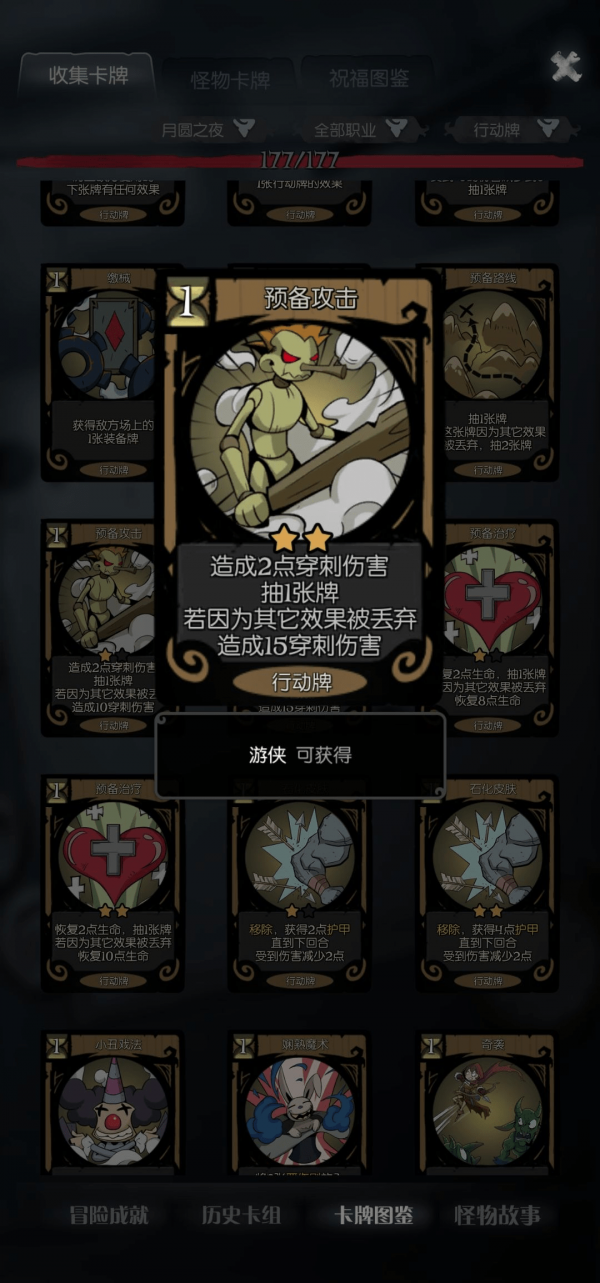Open the 怪物故事 section

click(x=497, y=1215)
